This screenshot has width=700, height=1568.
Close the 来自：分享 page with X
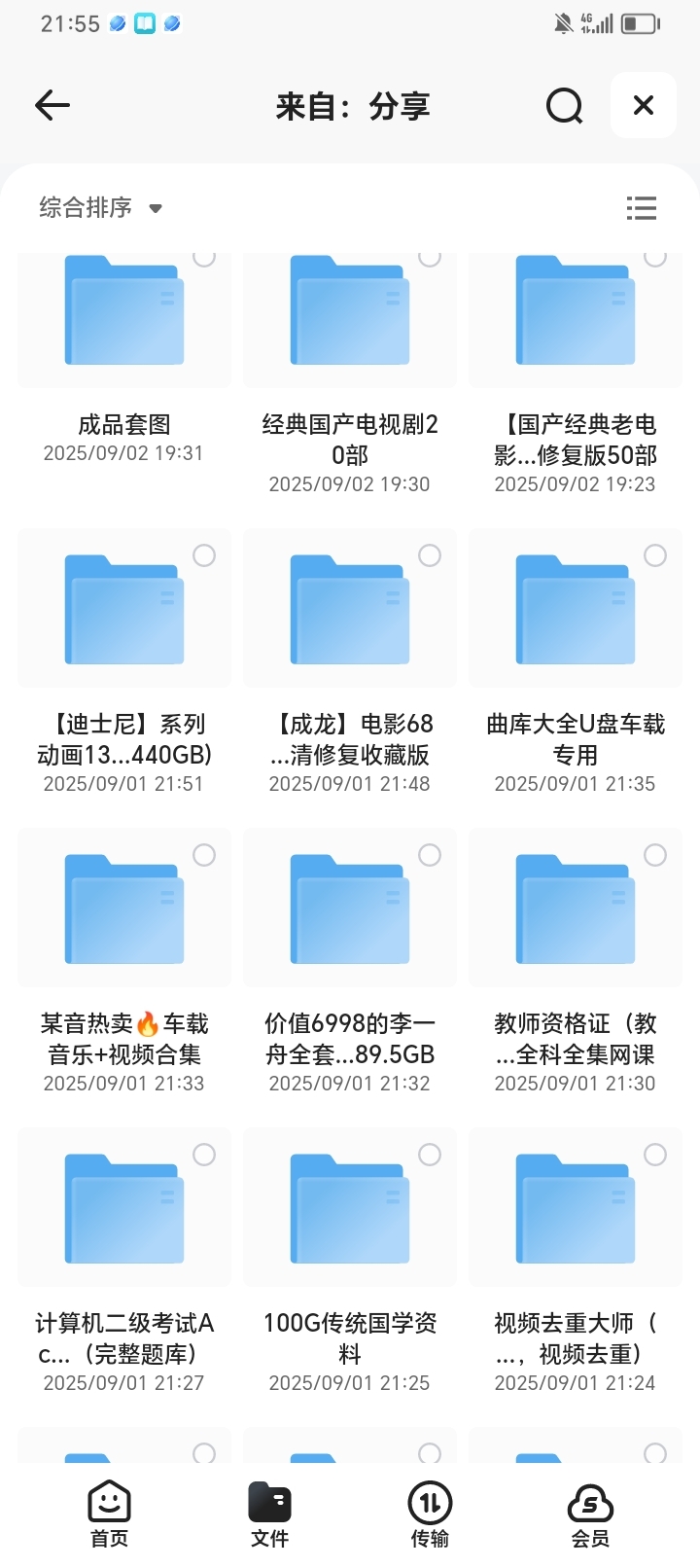(x=644, y=105)
